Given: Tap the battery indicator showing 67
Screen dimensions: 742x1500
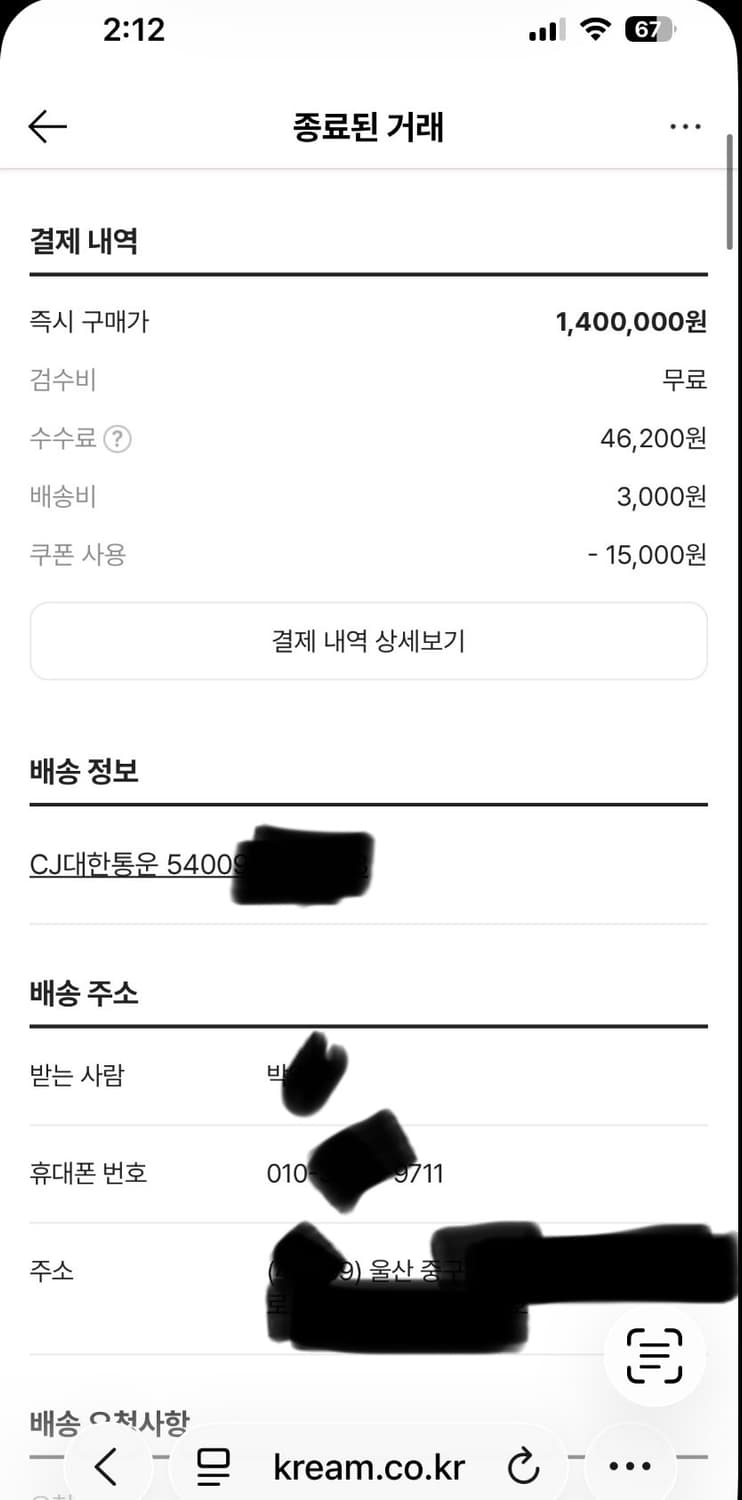Looking at the screenshot, I should tap(650, 30).
